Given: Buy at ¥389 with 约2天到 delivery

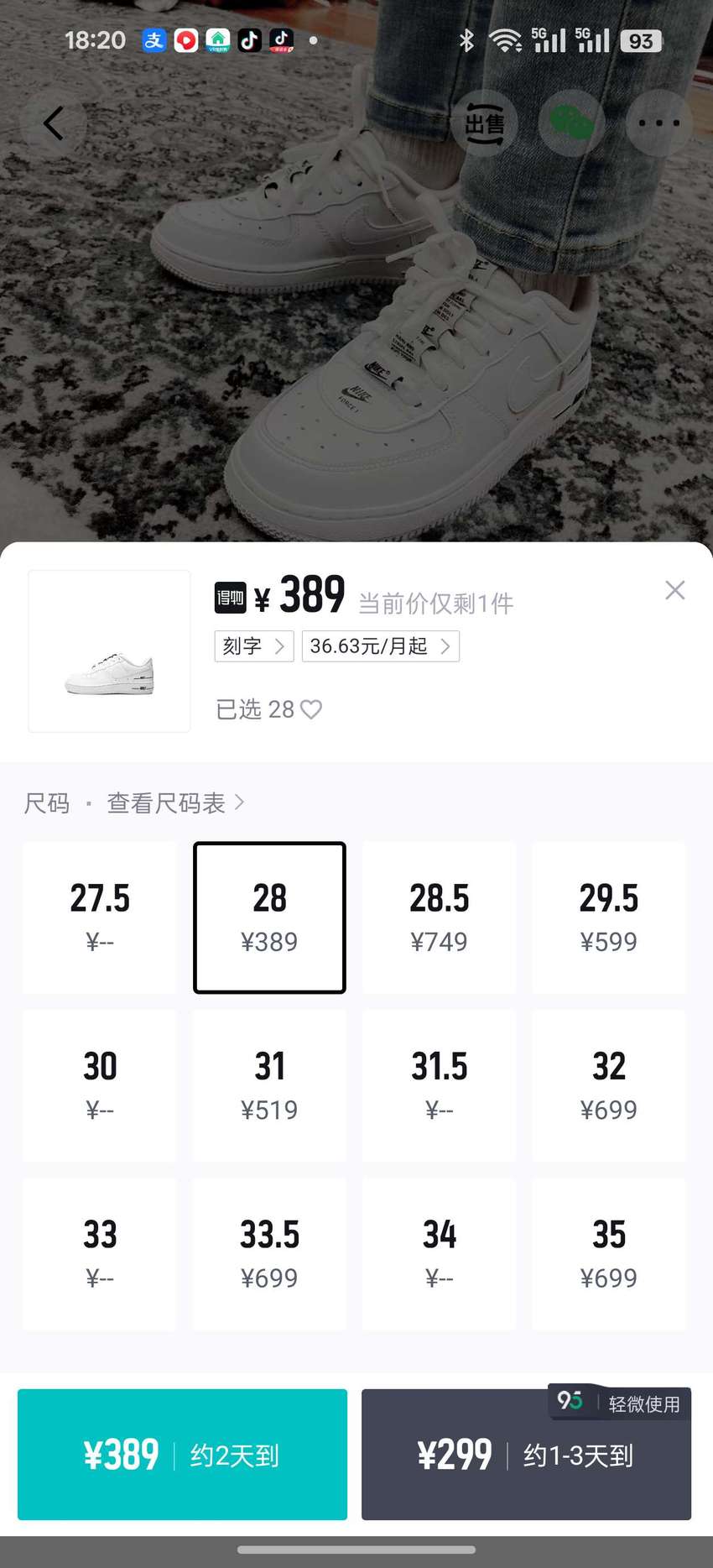Looking at the screenshot, I should pos(182,1455).
